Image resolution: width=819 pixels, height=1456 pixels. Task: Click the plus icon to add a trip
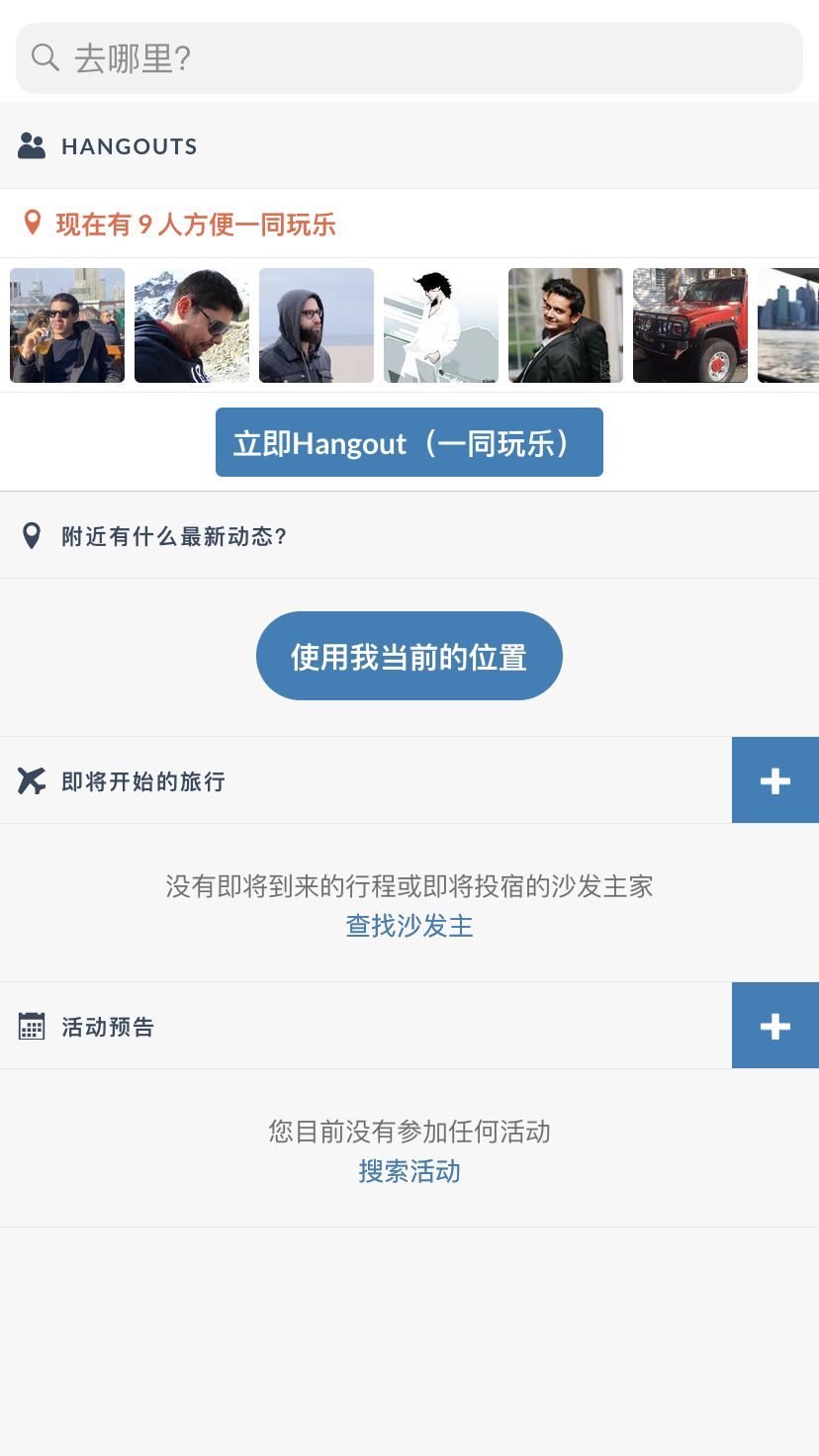[x=774, y=780]
